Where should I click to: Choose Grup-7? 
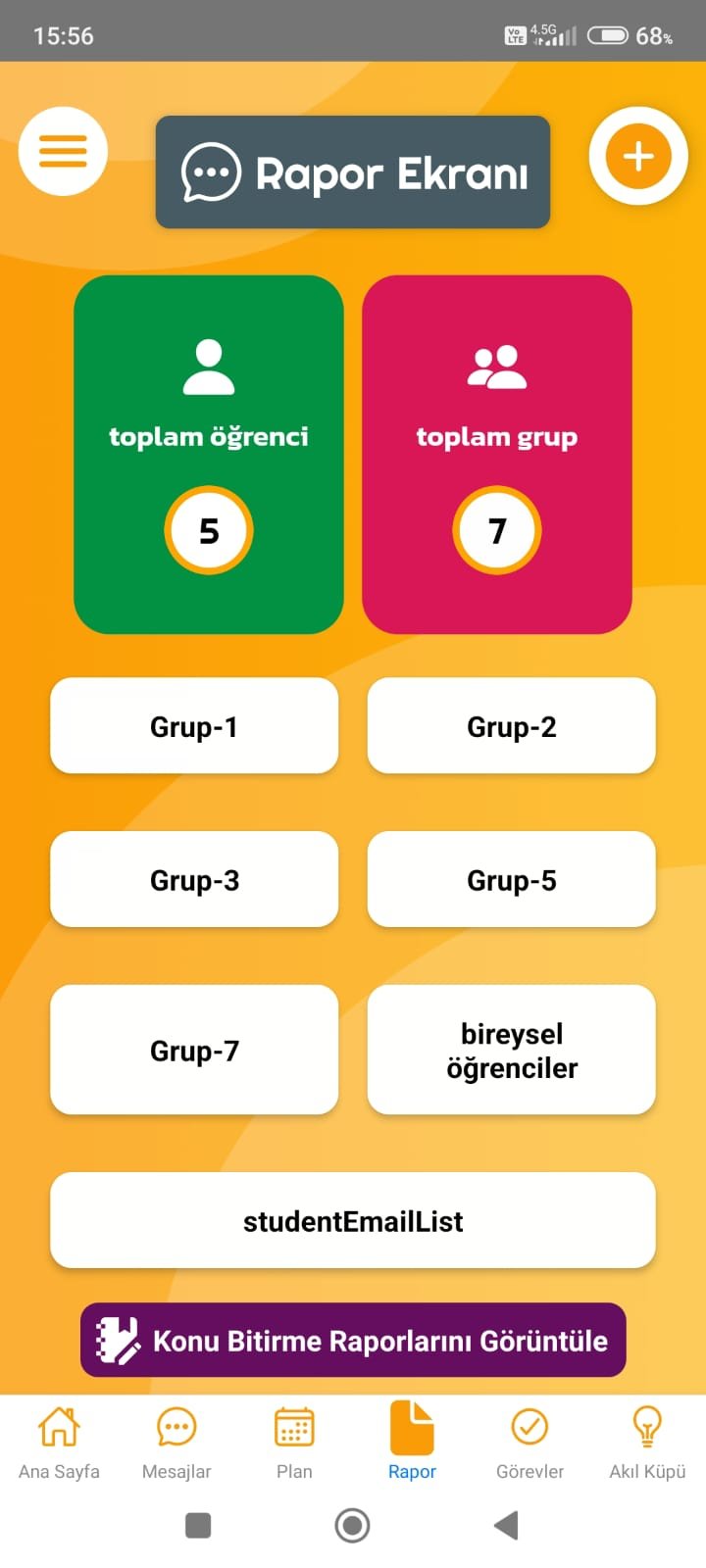[x=194, y=1051]
